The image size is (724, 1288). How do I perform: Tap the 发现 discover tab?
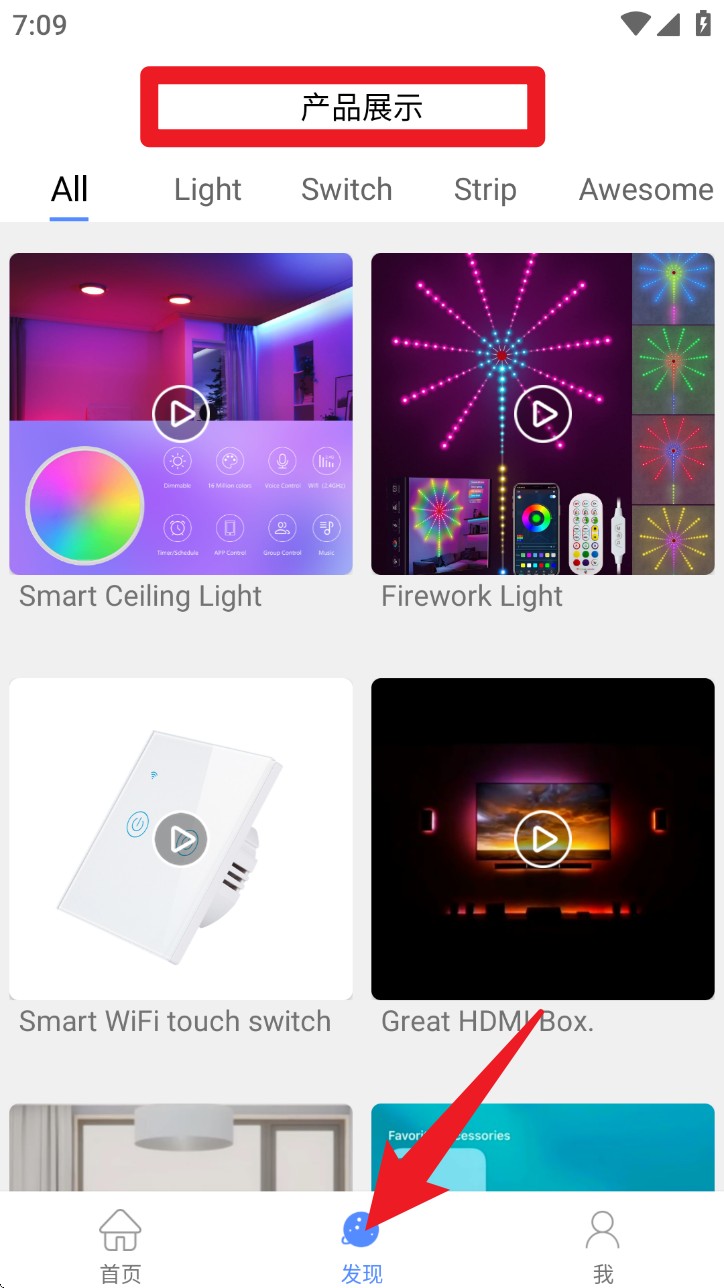pyautogui.click(x=361, y=1243)
